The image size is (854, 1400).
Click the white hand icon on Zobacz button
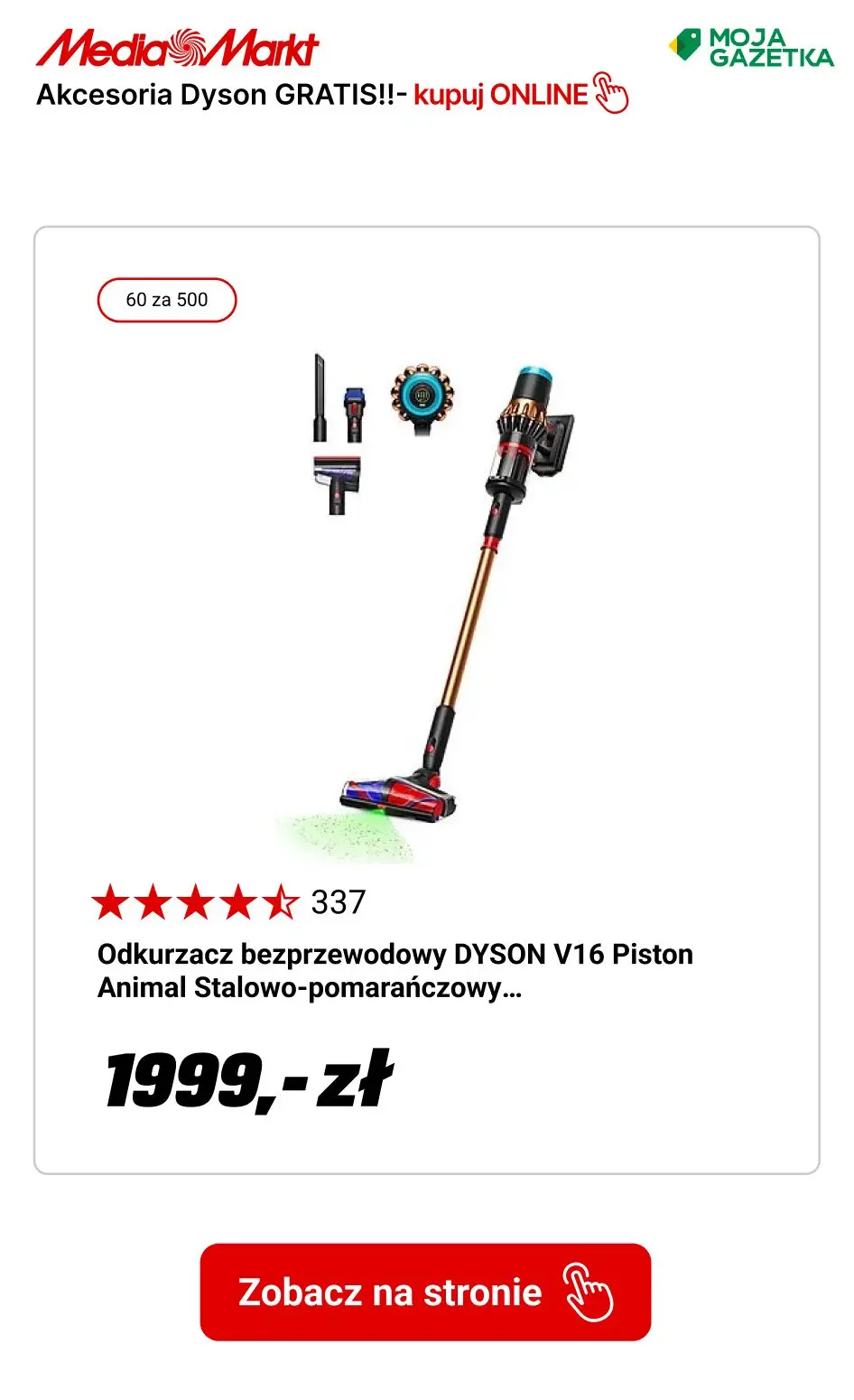click(589, 1293)
